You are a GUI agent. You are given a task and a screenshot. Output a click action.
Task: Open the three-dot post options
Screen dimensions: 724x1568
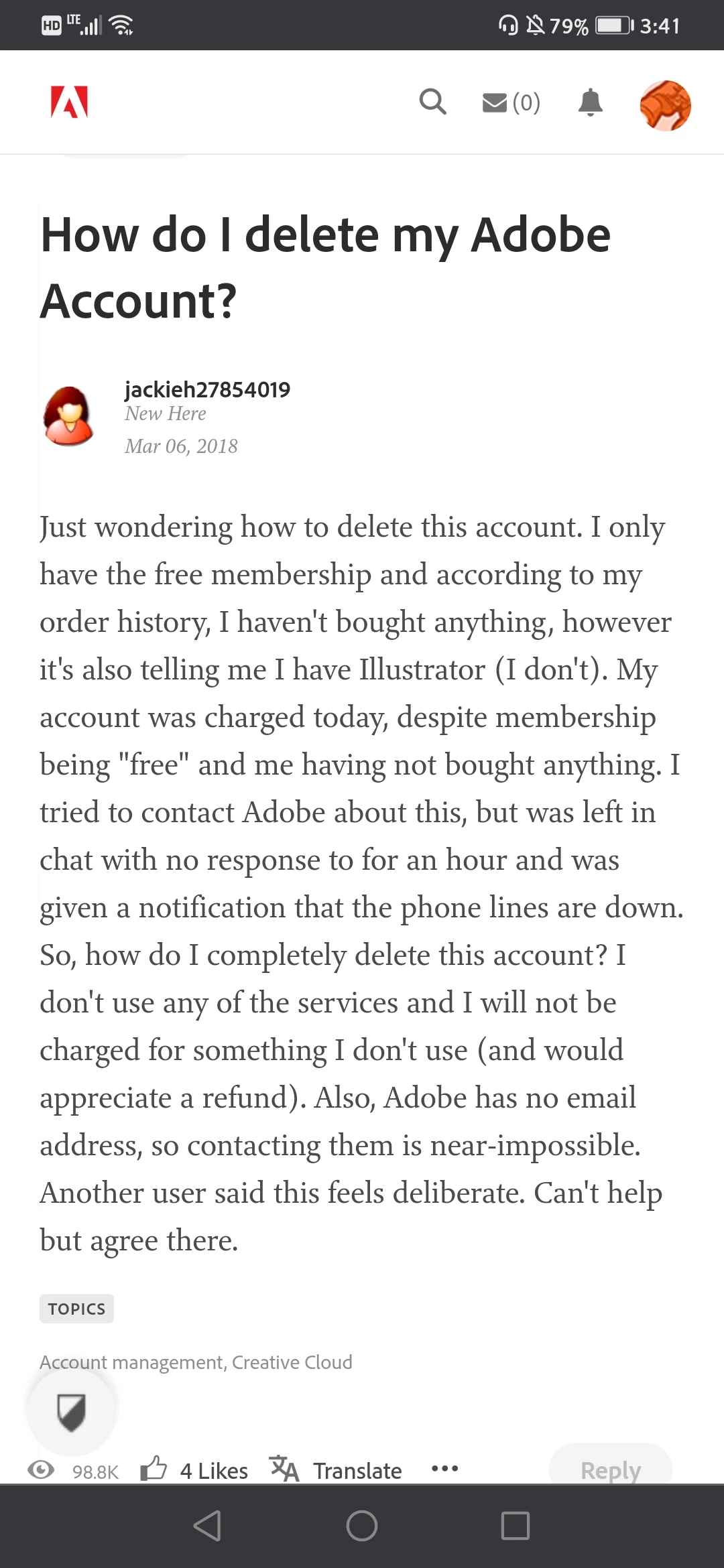pos(444,1469)
